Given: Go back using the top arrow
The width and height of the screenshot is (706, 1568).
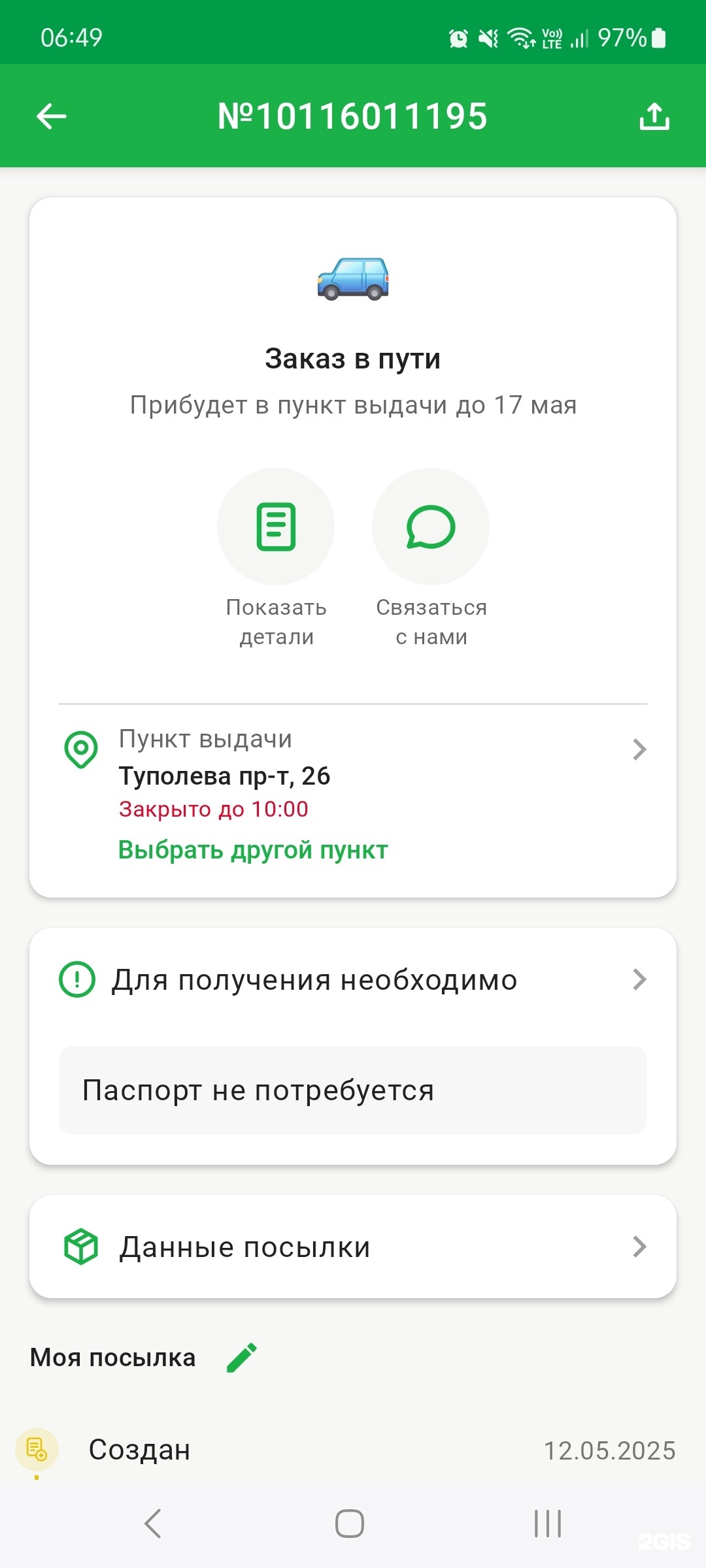Looking at the screenshot, I should [52, 117].
